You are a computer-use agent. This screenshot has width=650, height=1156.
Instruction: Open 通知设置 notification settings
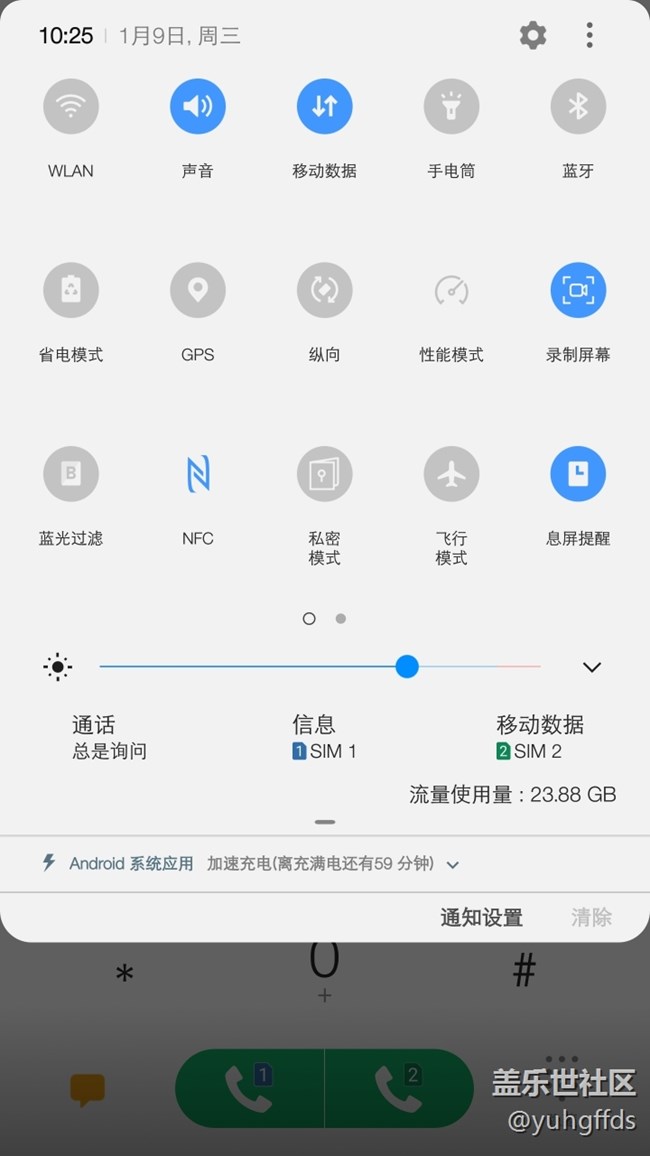coord(481,918)
